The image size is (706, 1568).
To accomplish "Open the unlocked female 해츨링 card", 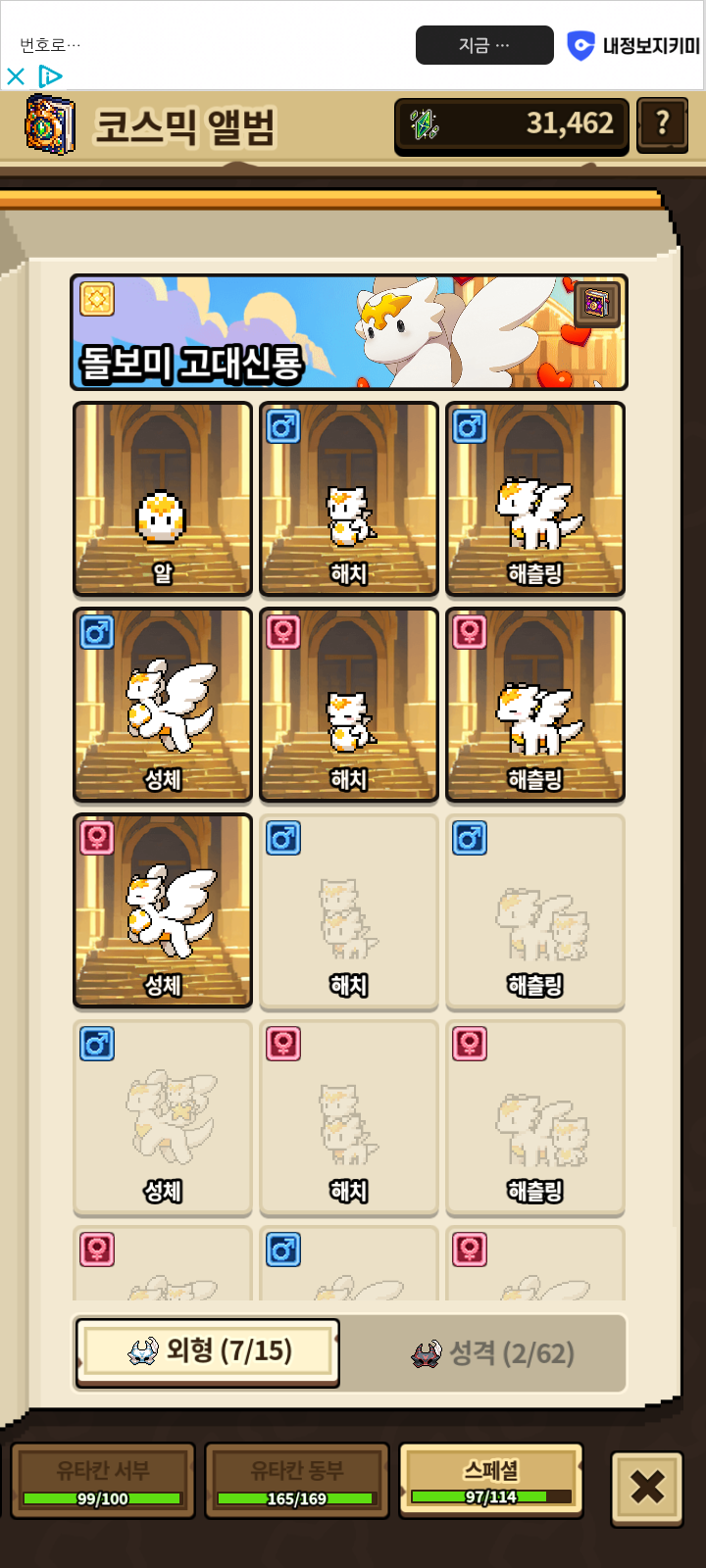I will [x=535, y=706].
